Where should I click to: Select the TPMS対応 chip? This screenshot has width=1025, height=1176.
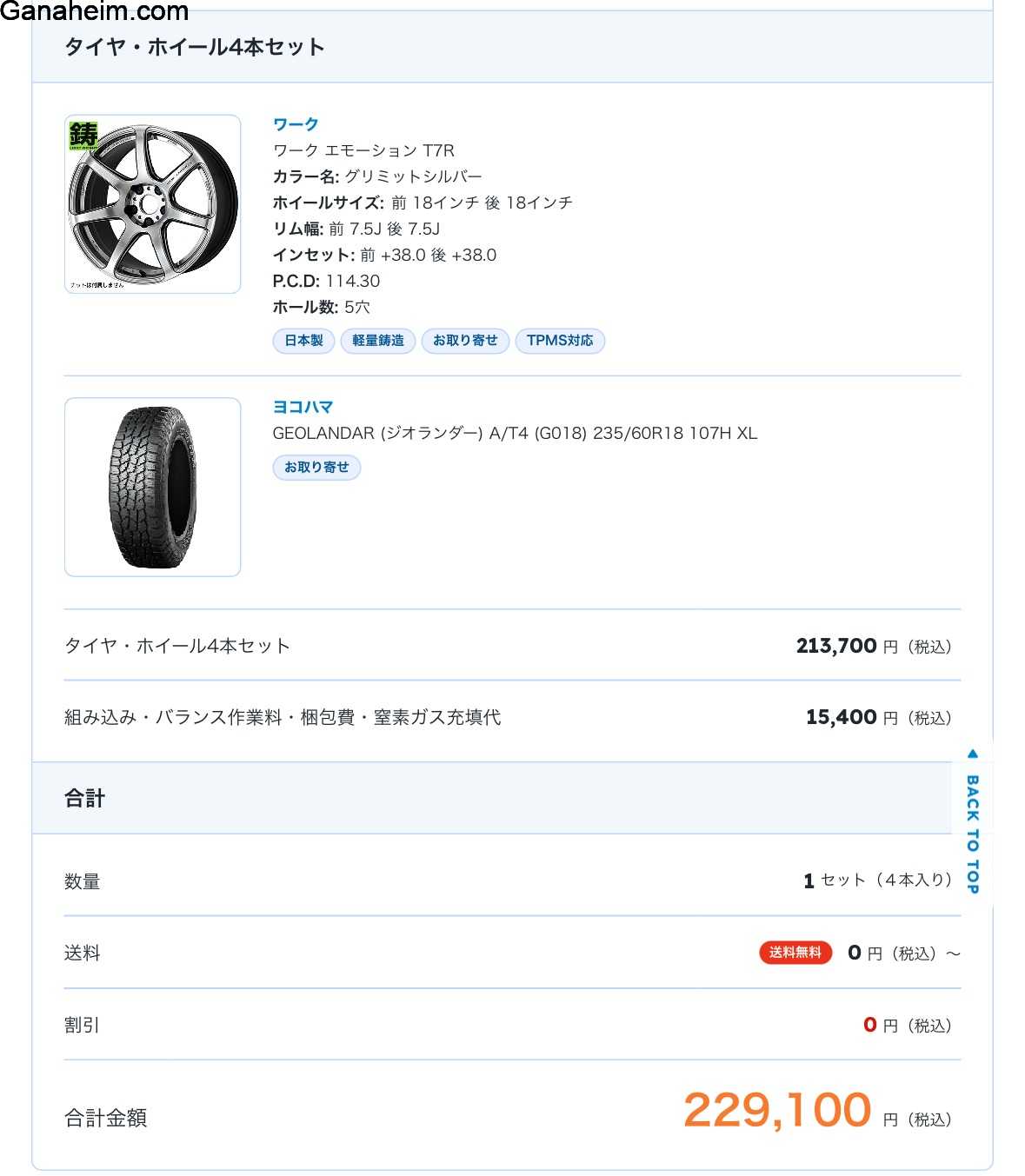(560, 341)
